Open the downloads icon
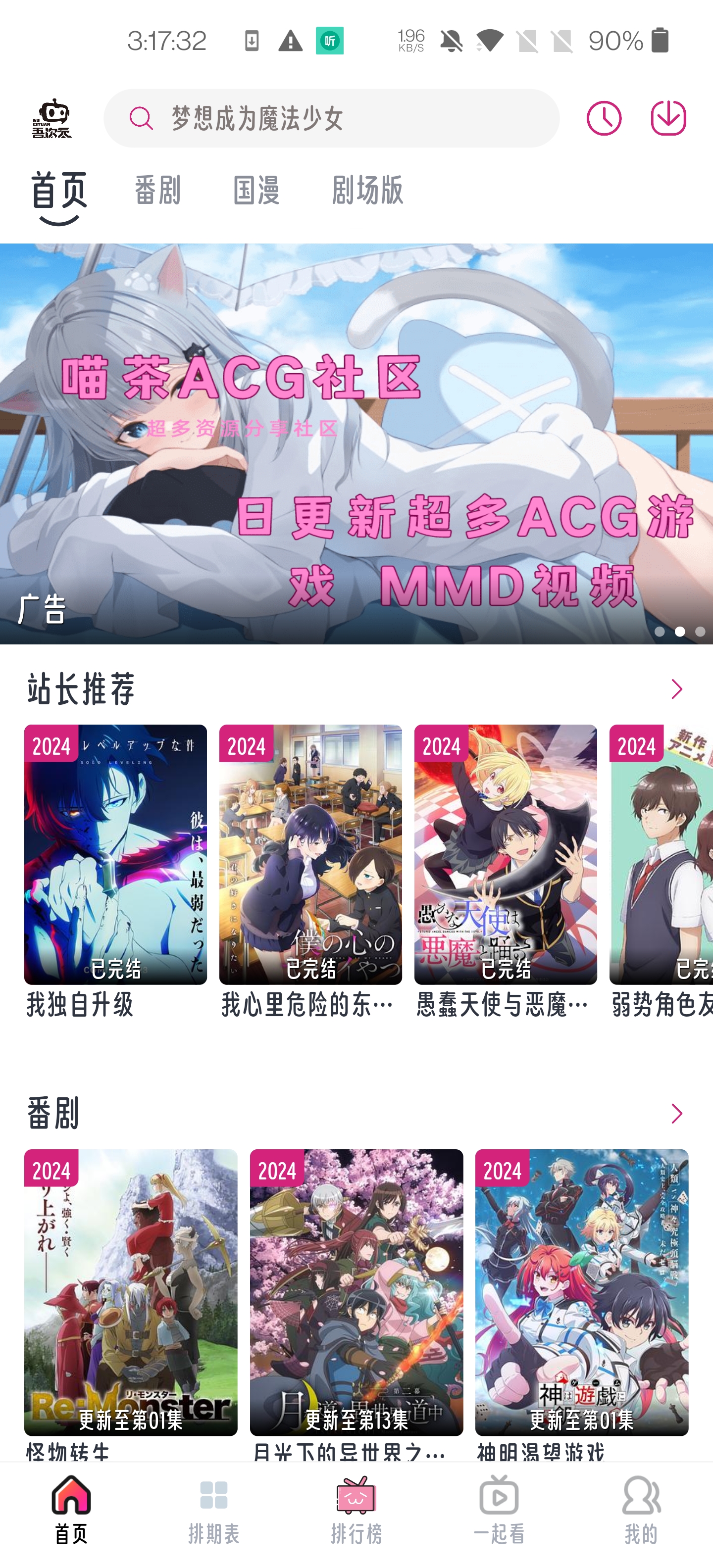This screenshot has height=1568, width=713. [668, 118]
